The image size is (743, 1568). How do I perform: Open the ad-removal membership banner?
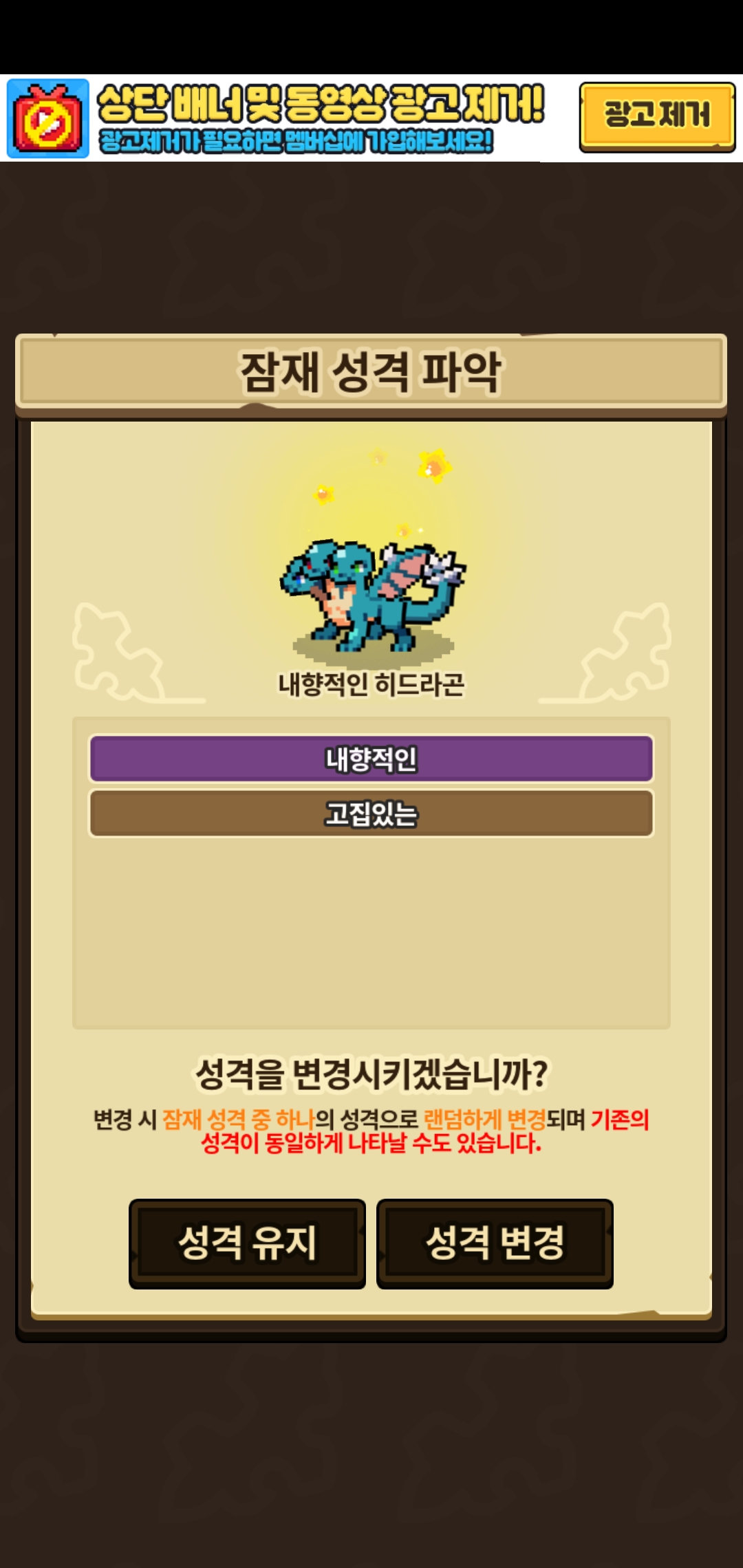275,118
